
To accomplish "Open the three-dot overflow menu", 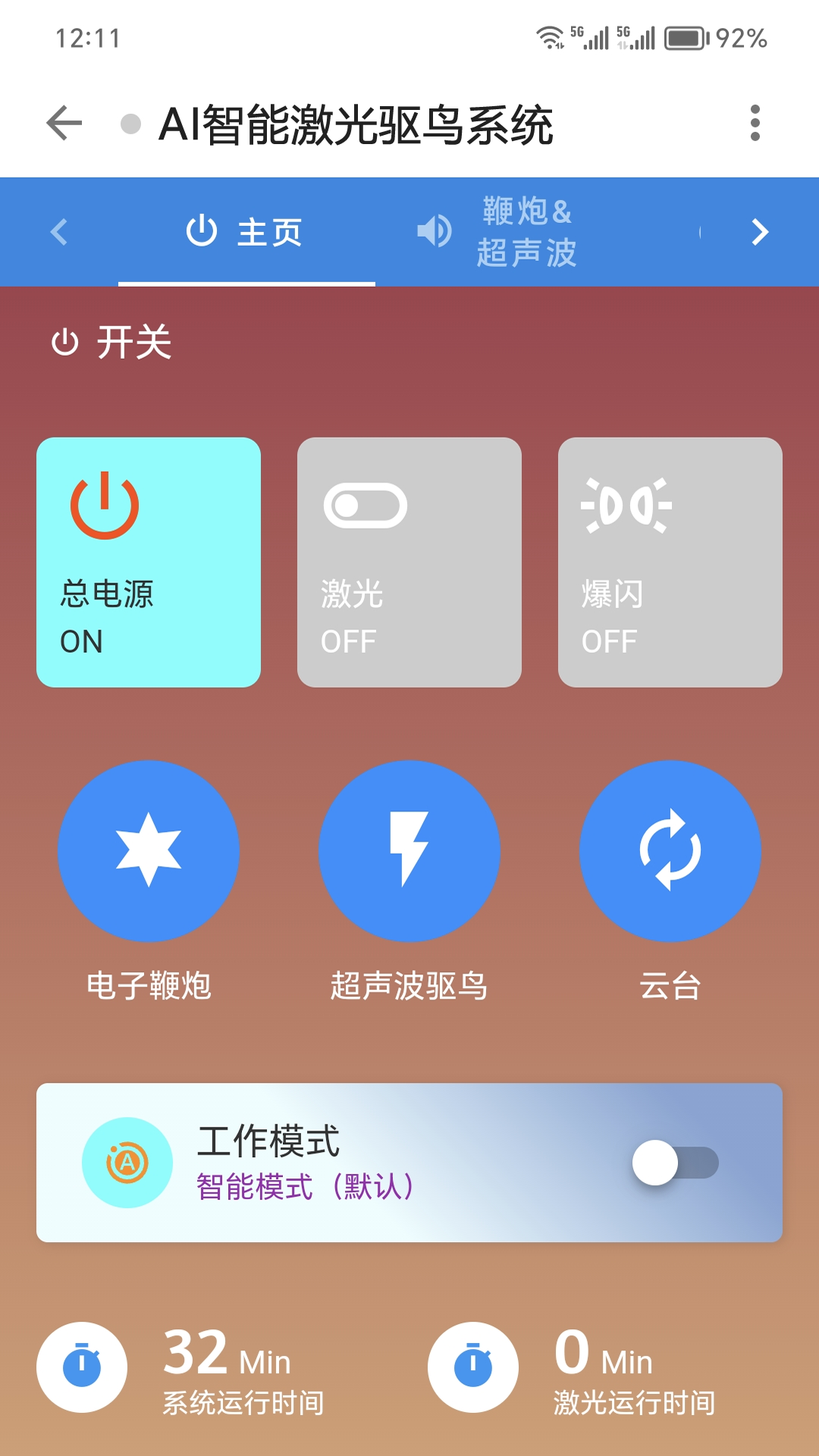I will [755, 123].
